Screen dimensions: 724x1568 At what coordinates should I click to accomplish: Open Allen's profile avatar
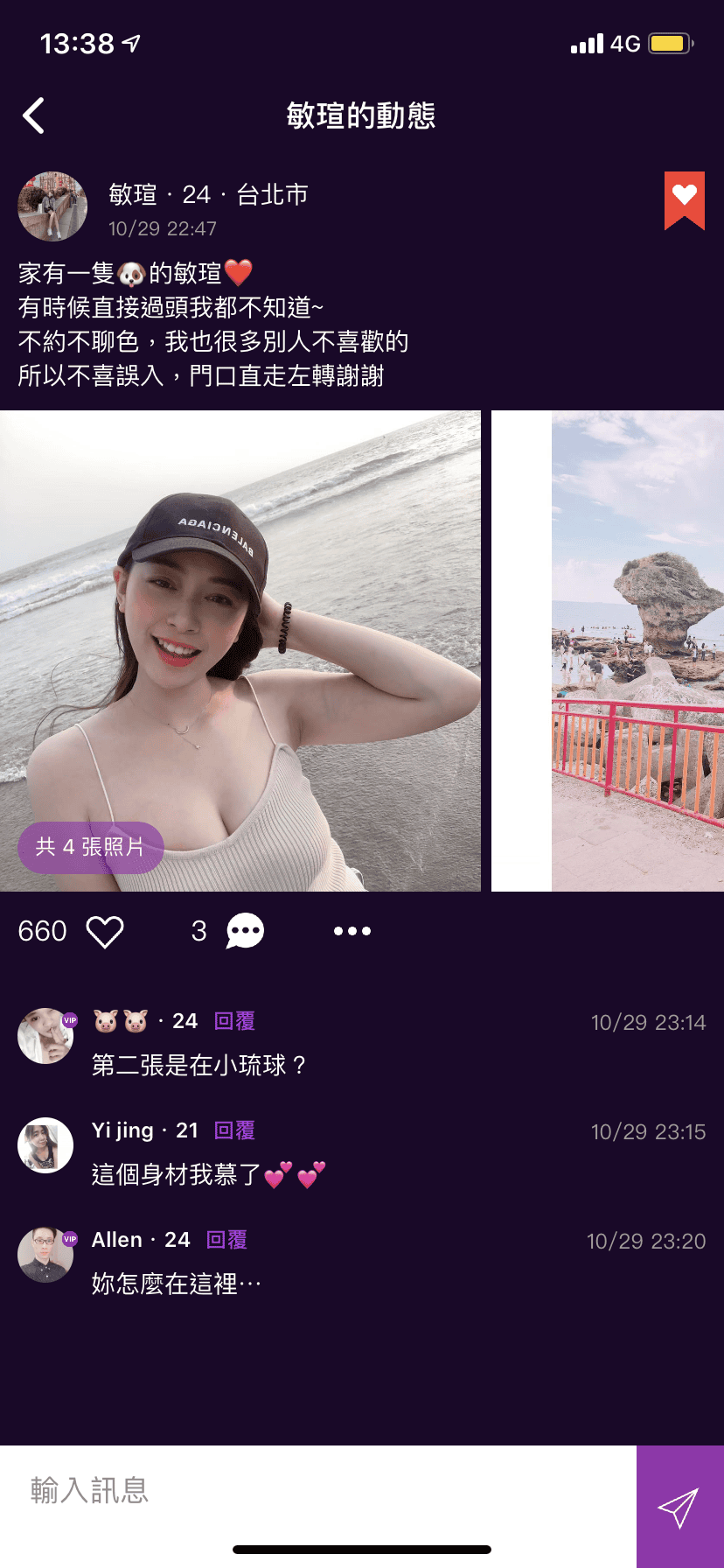pos(45,1255)
